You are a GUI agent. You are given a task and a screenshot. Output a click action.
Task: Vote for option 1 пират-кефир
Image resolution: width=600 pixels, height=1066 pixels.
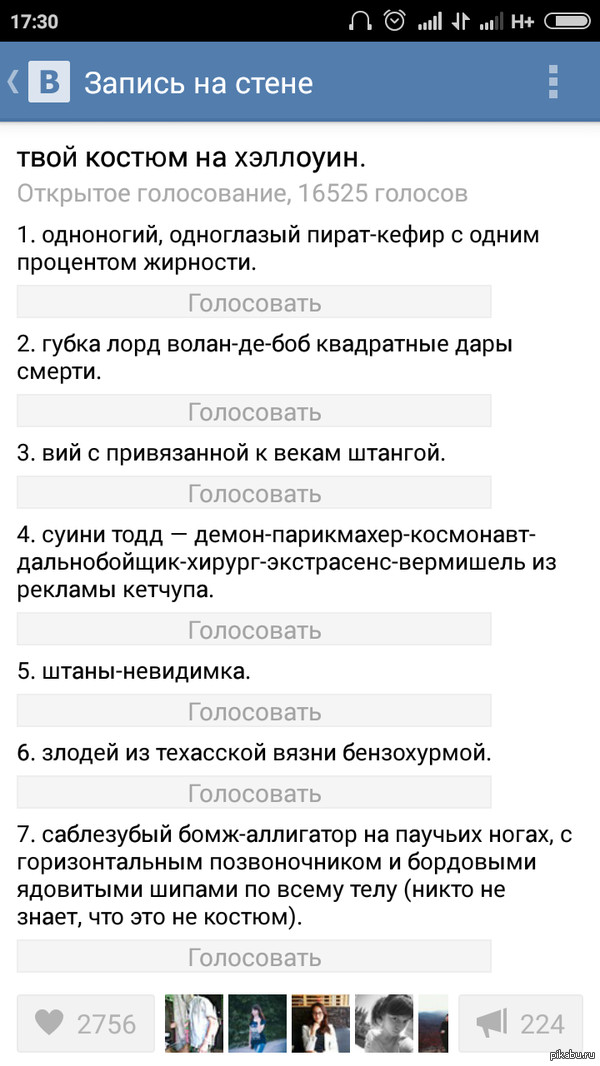point(254,302)
